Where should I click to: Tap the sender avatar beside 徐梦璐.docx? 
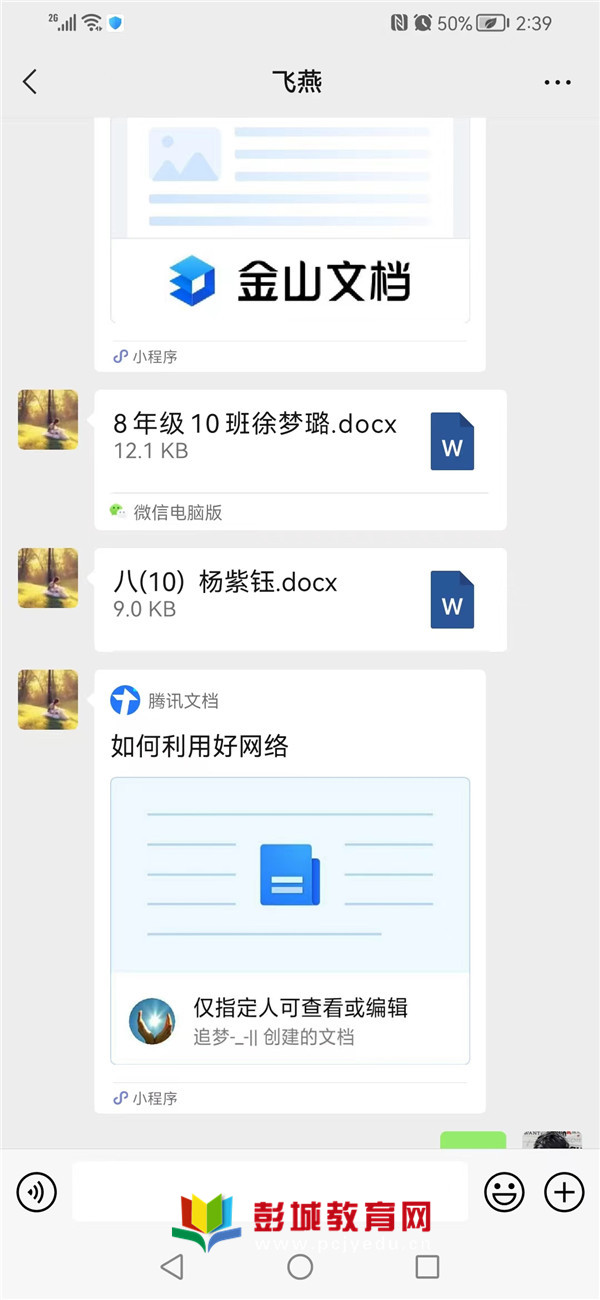[x=48, y=420]
